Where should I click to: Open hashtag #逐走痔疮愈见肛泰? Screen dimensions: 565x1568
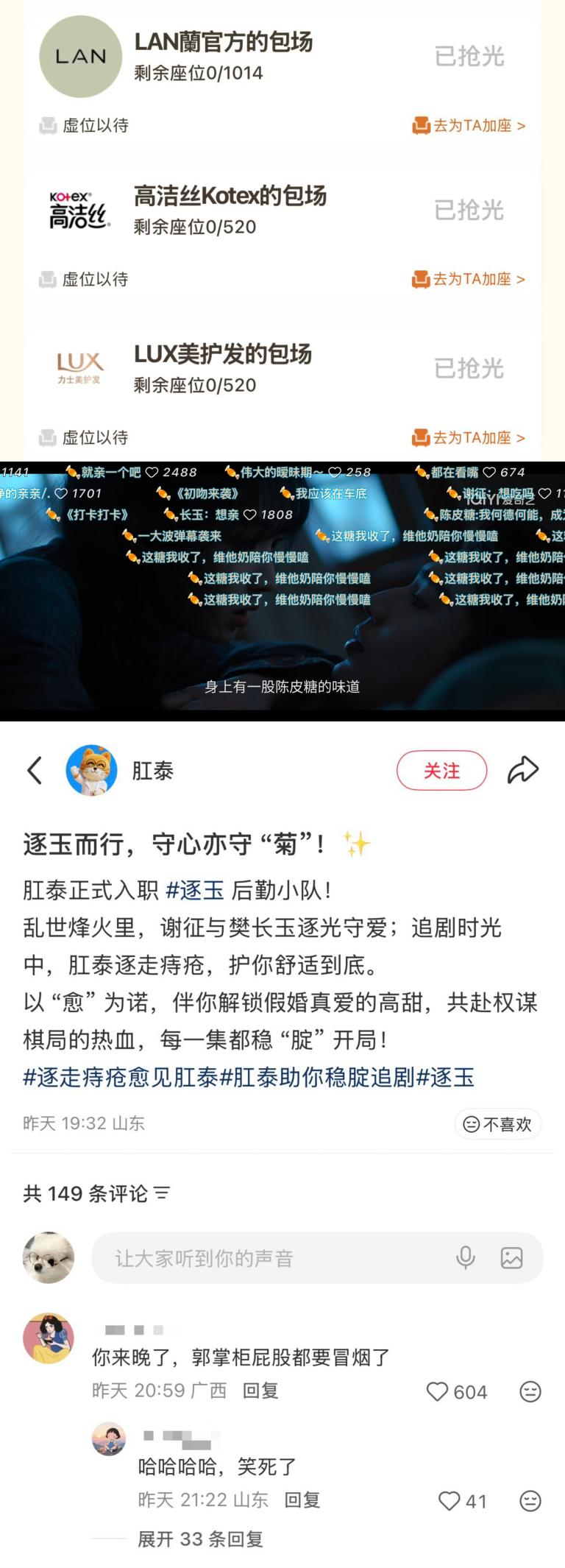click(121, 1078)
